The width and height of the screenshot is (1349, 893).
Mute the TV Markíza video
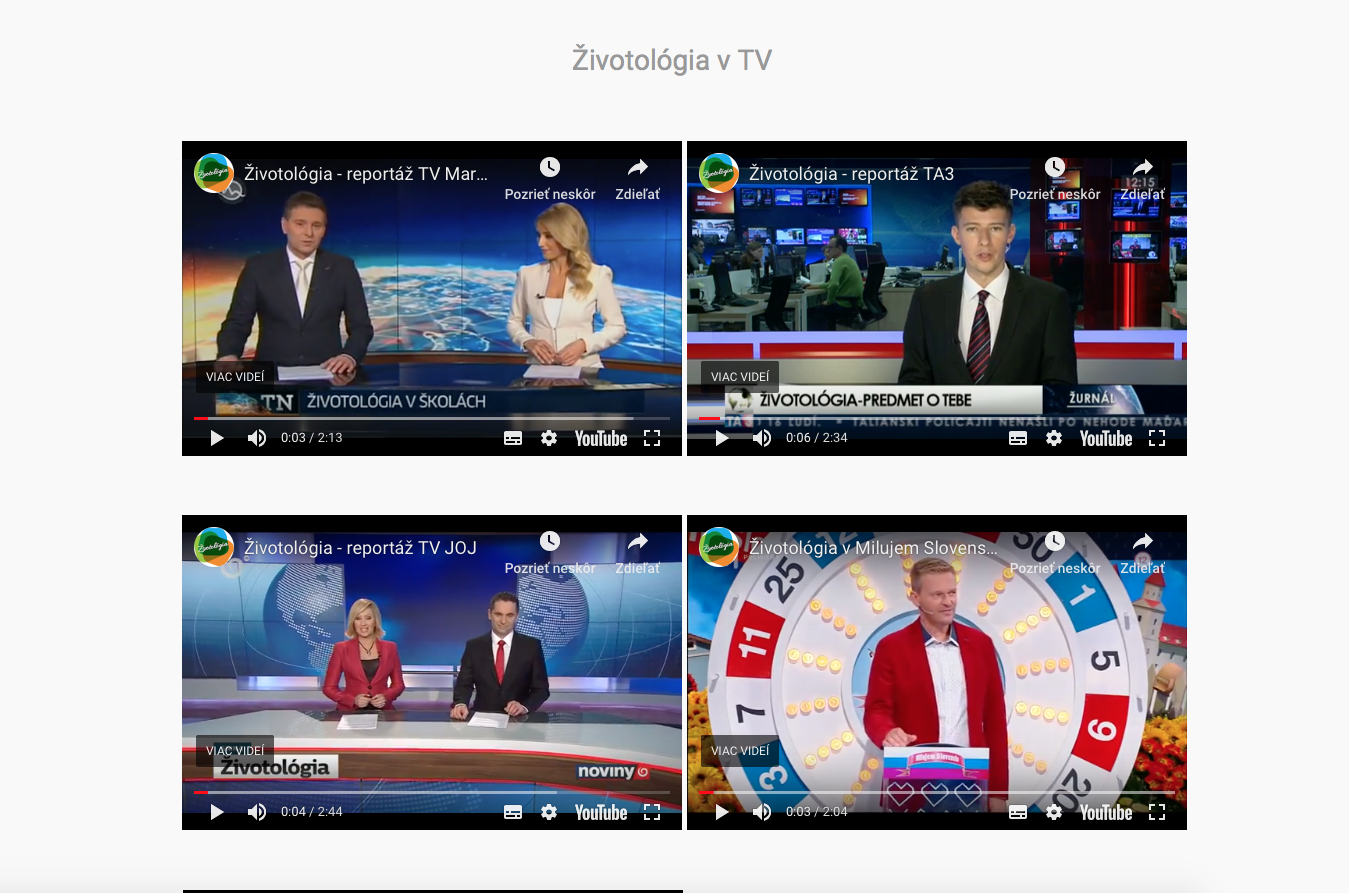[257, 438]
